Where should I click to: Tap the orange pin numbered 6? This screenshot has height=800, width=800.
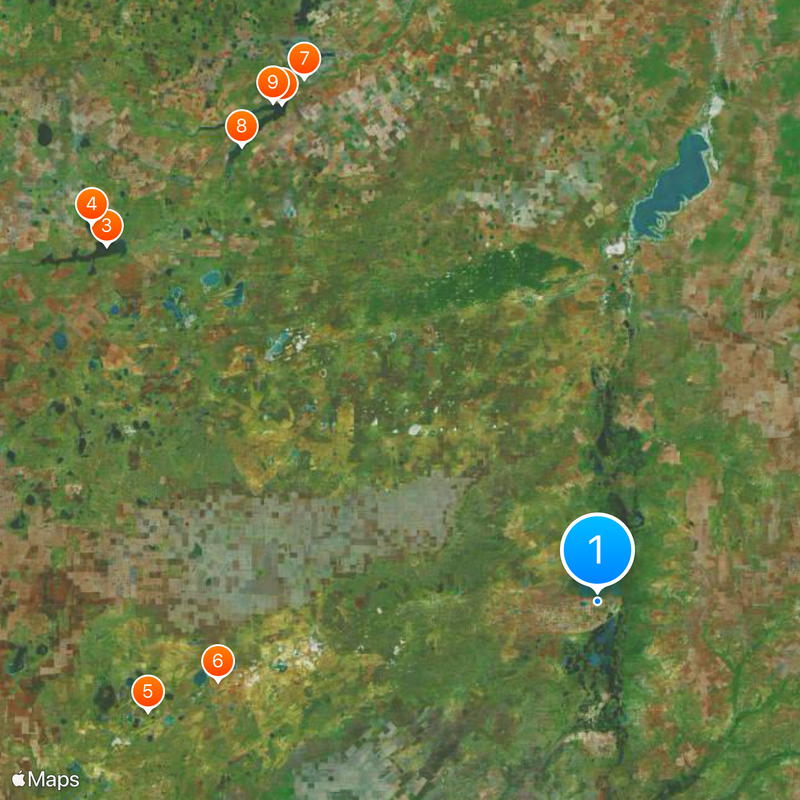[x=217, y=661]
